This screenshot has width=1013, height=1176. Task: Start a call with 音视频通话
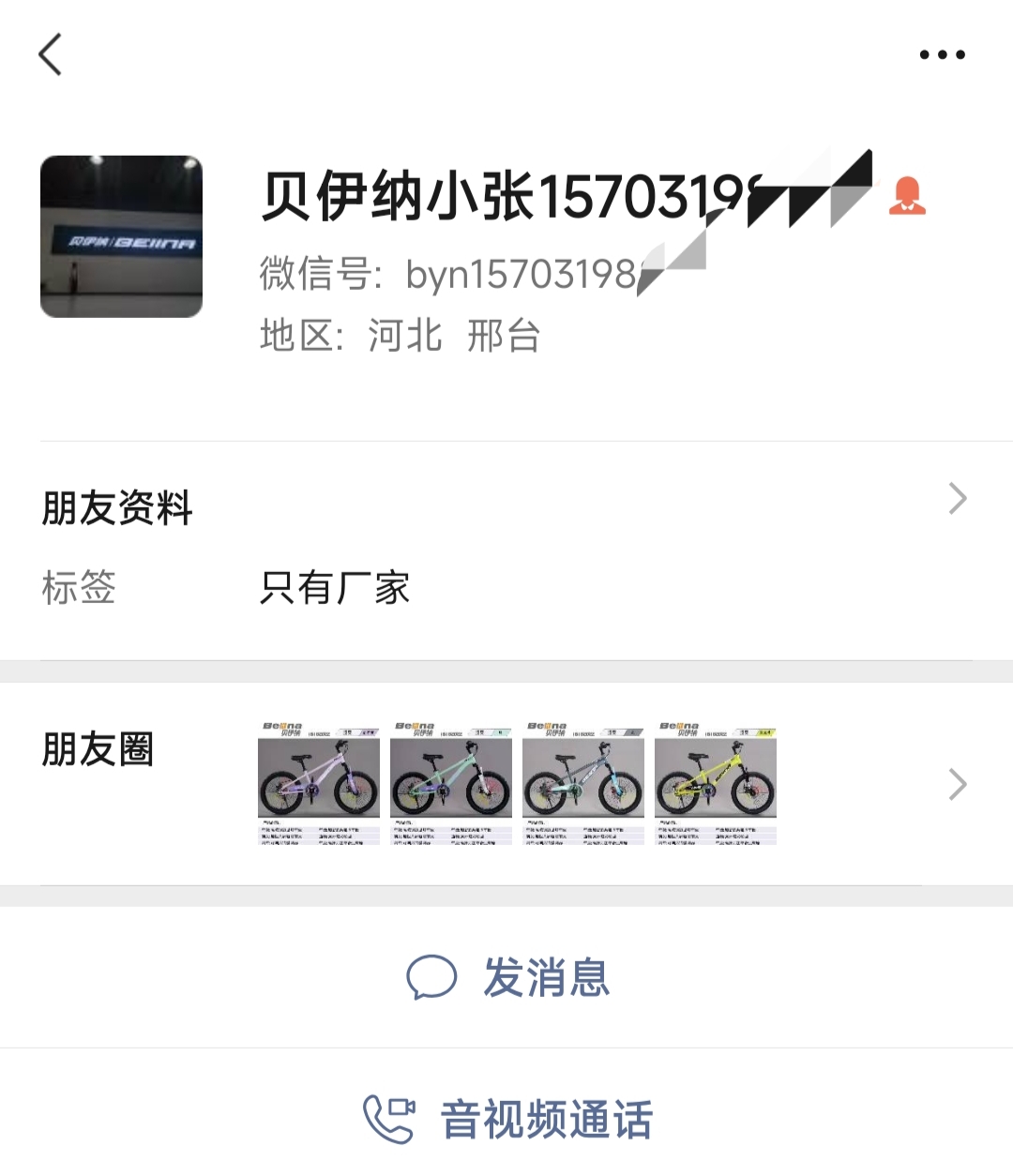click(x=508, y=1120)
